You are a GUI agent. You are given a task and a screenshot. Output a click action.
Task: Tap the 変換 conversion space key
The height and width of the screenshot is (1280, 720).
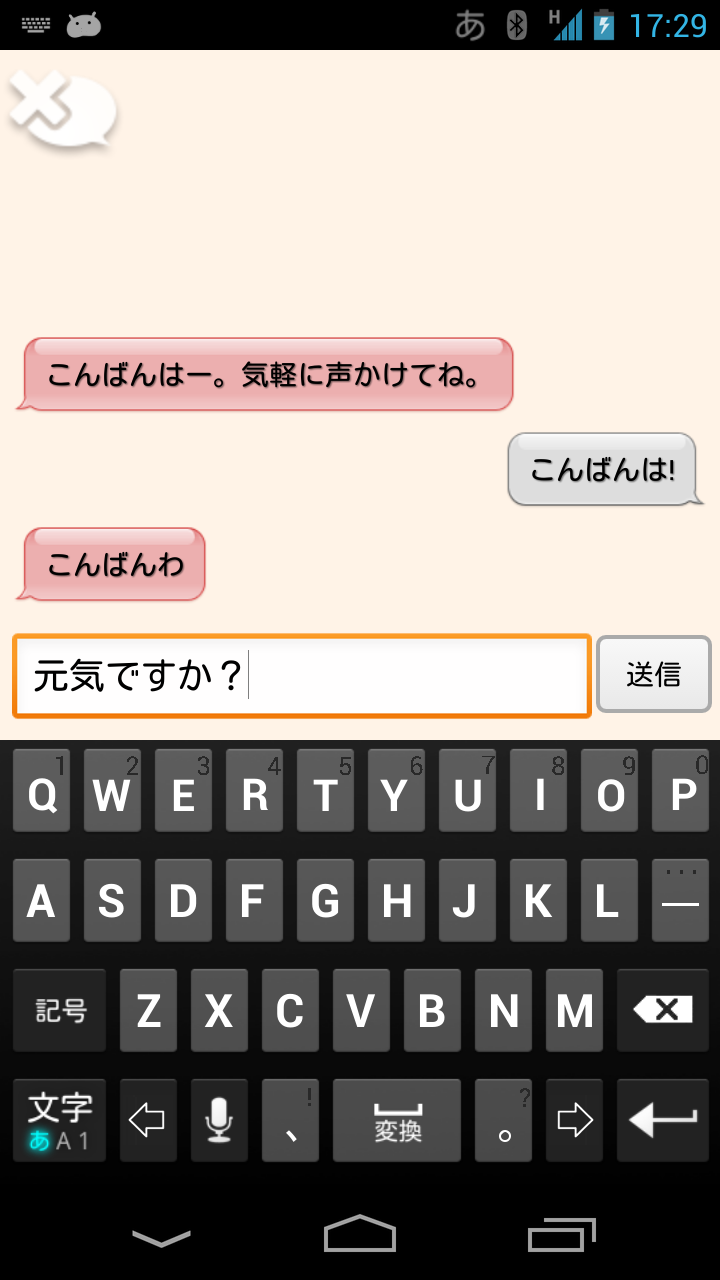397,1121
